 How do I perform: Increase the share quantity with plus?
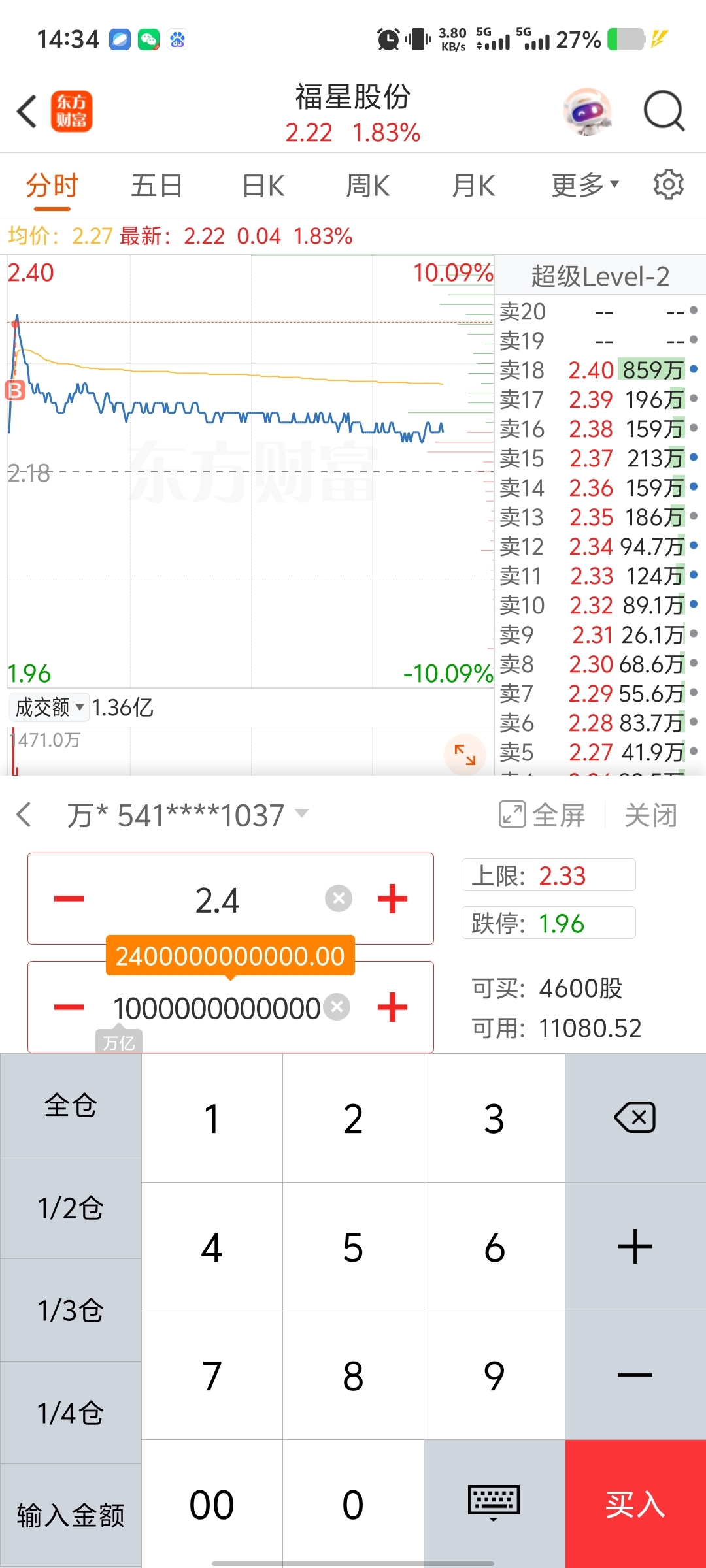[392, 1007]
